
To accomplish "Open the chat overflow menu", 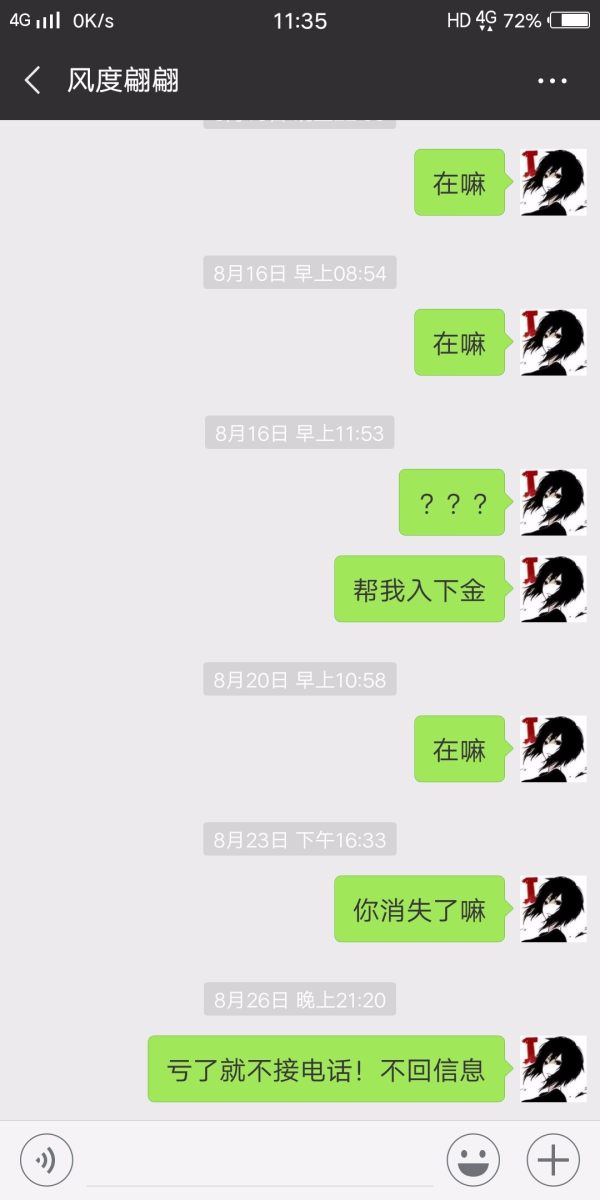I will 552,81.
